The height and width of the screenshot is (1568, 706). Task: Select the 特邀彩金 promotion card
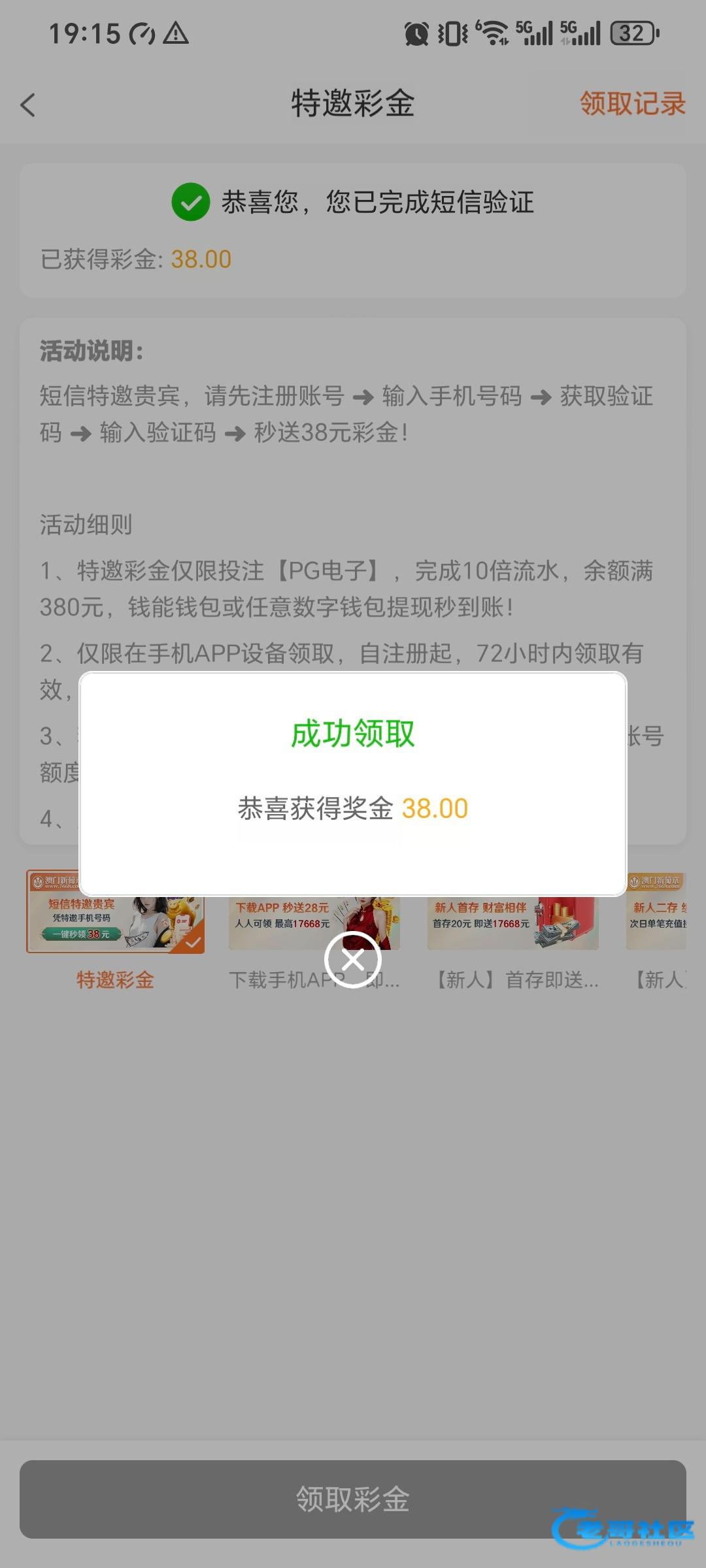click(x=115, y=928)
